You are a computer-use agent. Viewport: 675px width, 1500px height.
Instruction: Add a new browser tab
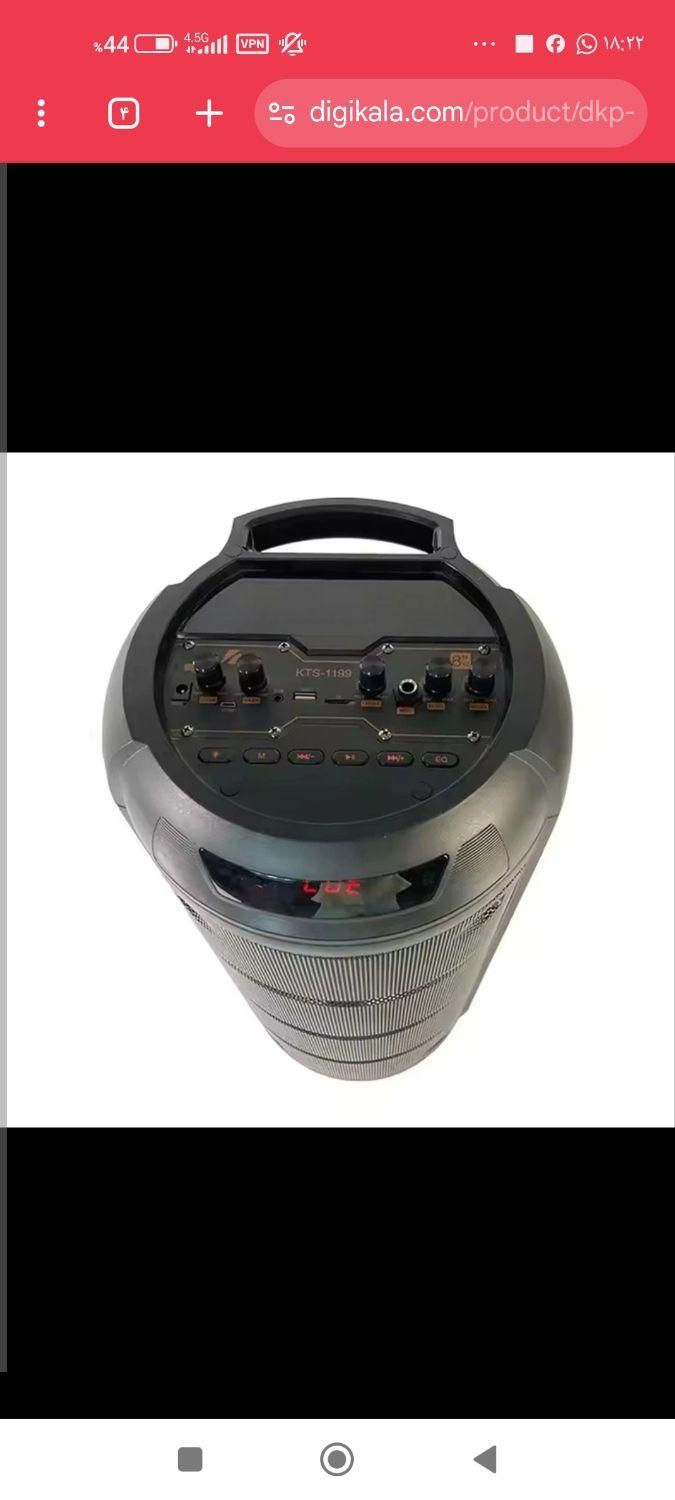point(209,113)
